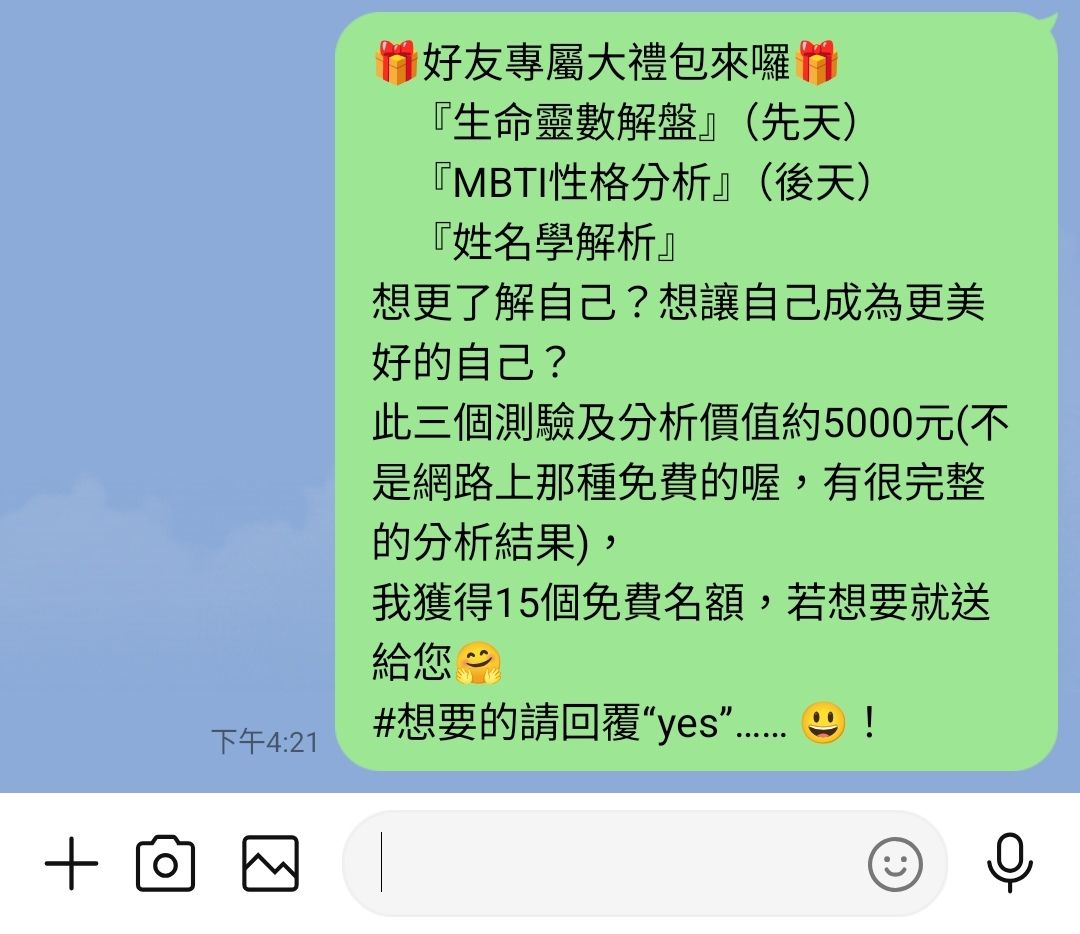The image size is (1080, 934).
Task: Record a voice message with the microphone
Action: 1009,862
